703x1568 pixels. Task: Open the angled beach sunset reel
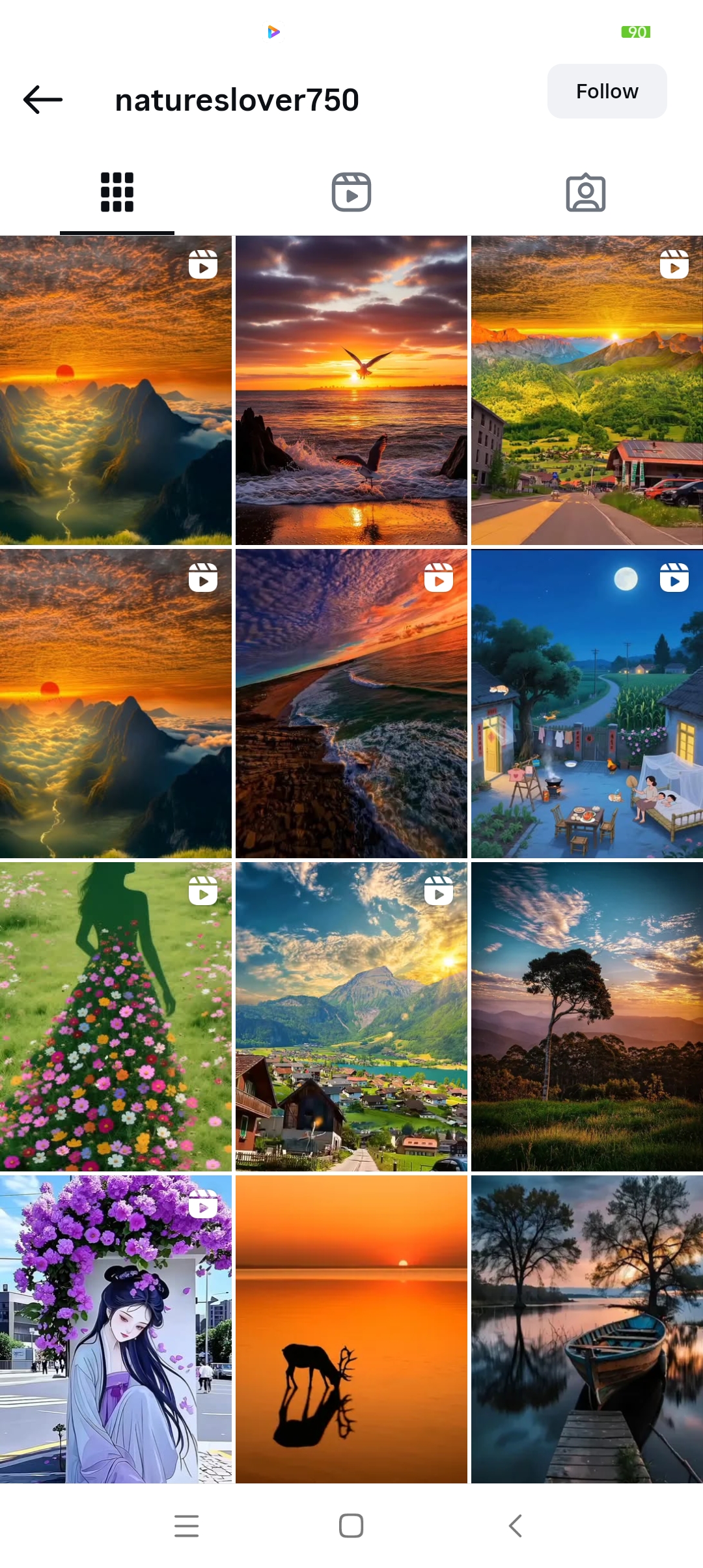[x=351, y=703]
